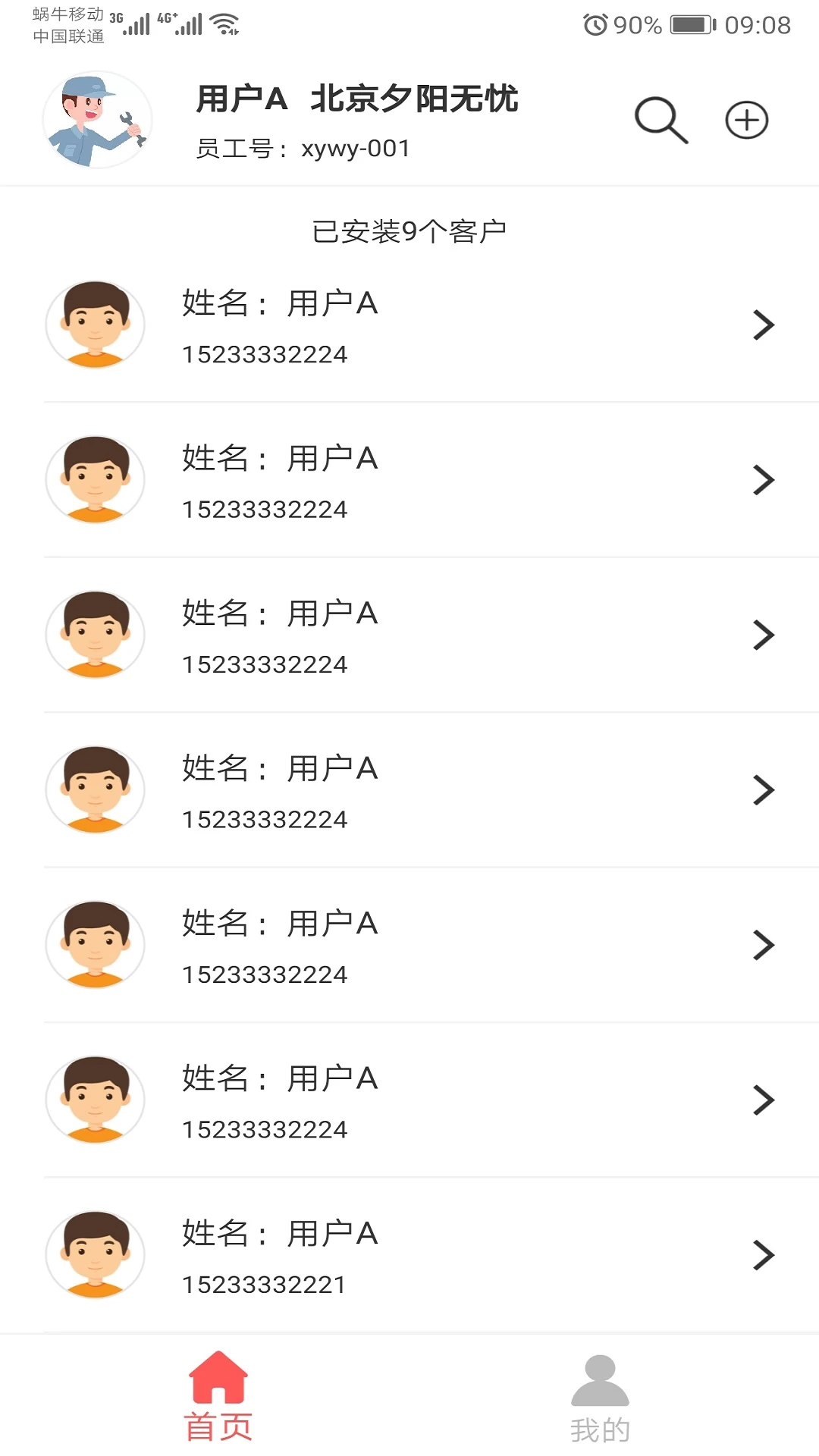
Task: Tap the plus icon to add a customer
Action: (x=745, y=119)
